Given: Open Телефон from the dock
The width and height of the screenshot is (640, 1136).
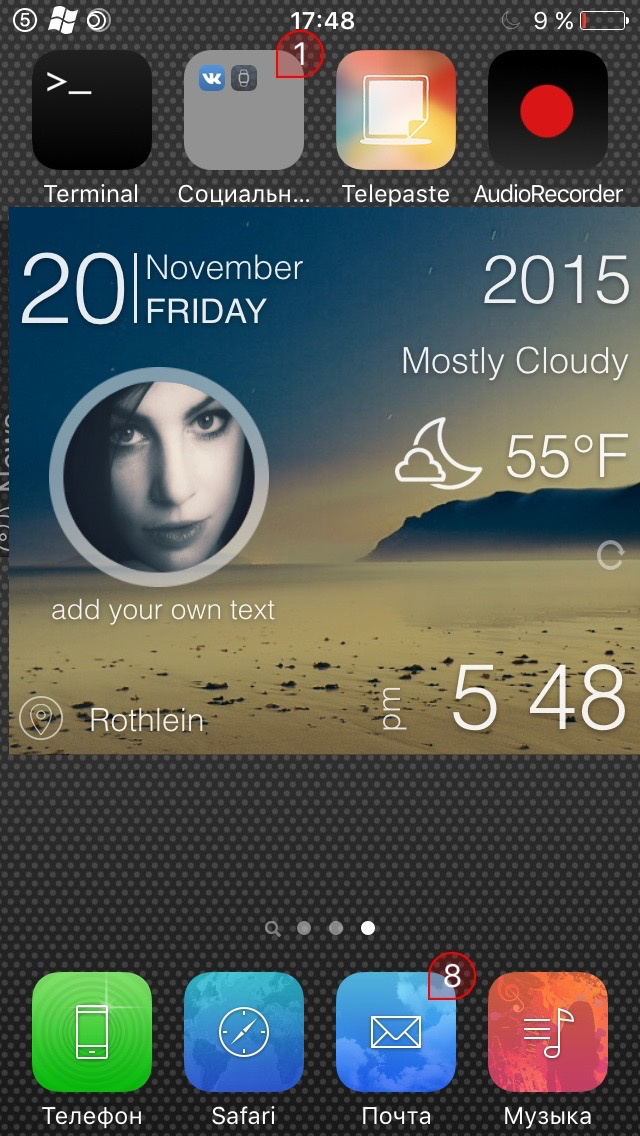Looking at the screenshot, I should tap(92, 1032).
